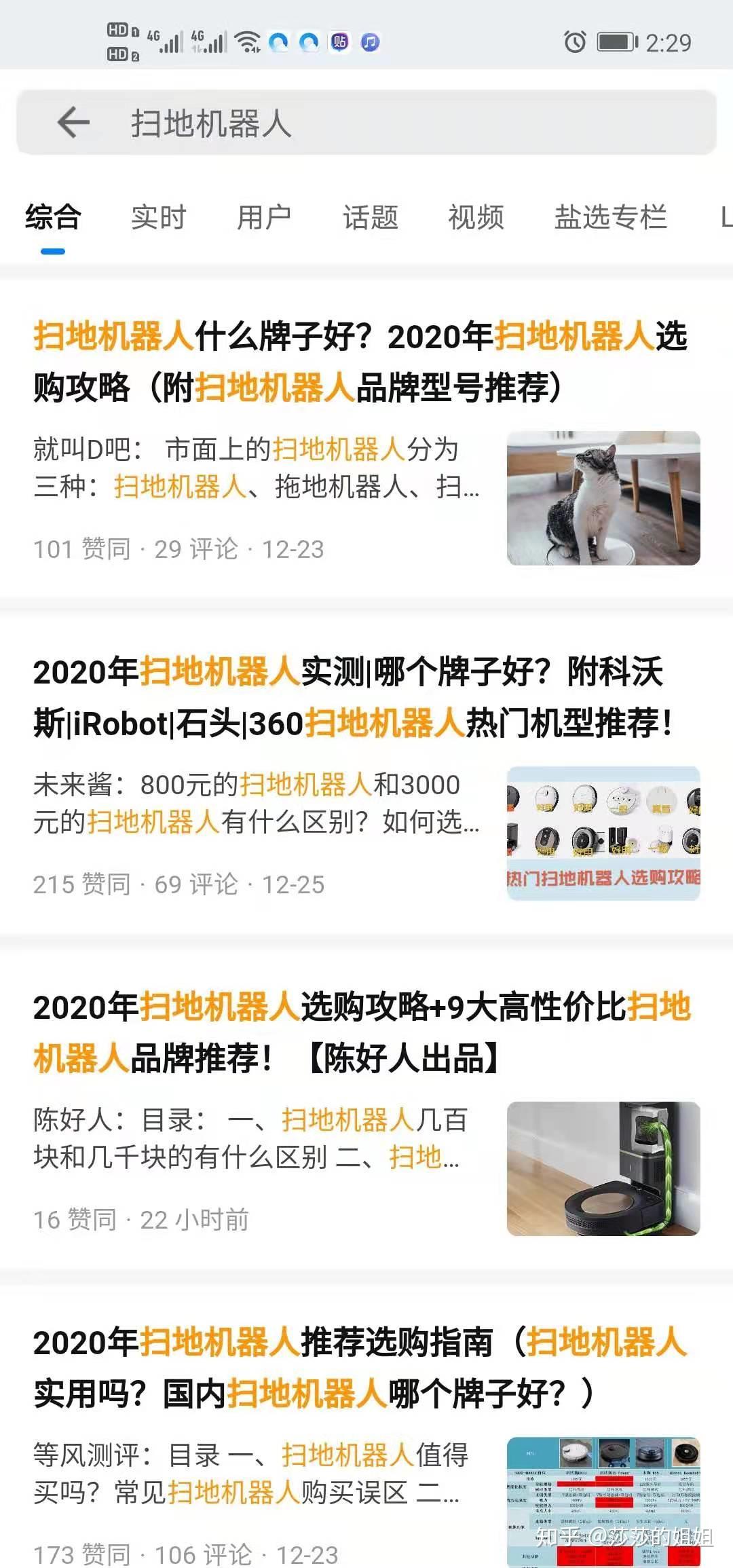Switch to the 用户 tab
Image resolution: width=733 pixels, height=1568 pixels.
[264, 218]
